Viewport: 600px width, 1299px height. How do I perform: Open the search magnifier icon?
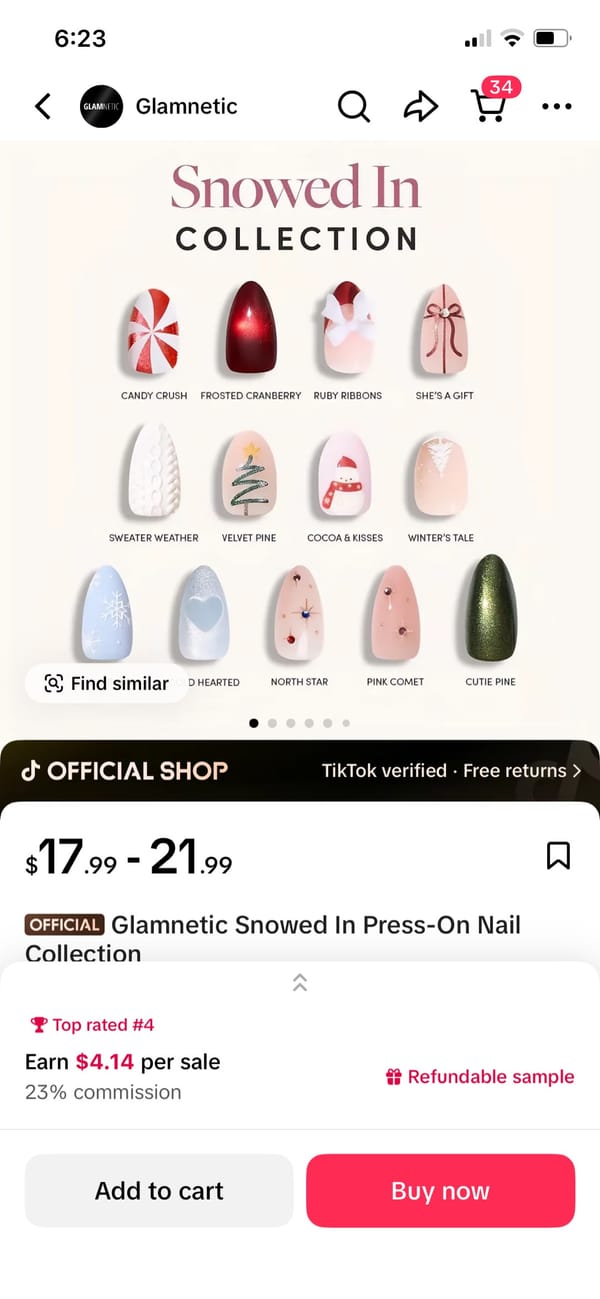click(x=353, y=106)
